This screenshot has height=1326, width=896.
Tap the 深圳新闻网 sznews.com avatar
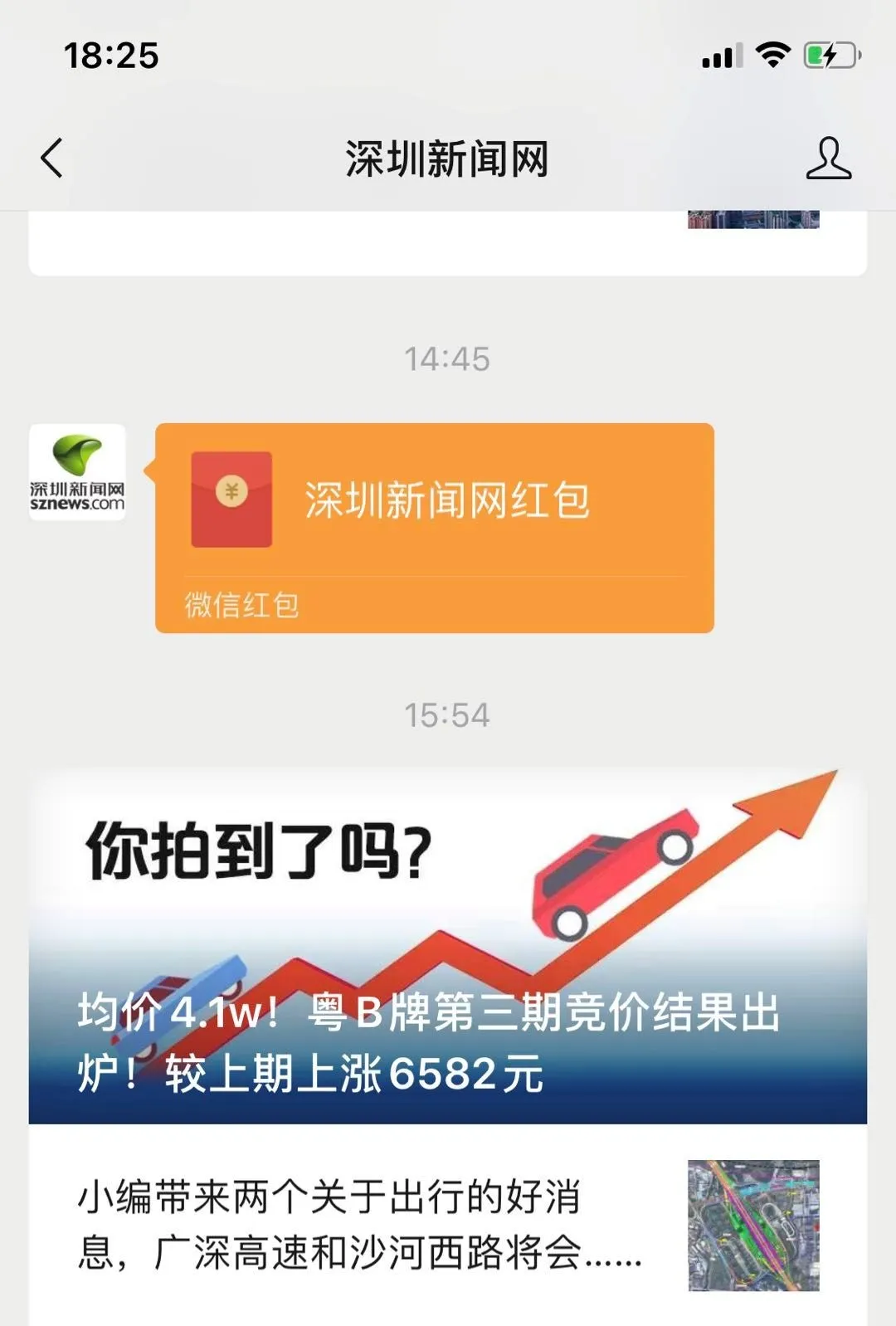(x=77, y=472)
